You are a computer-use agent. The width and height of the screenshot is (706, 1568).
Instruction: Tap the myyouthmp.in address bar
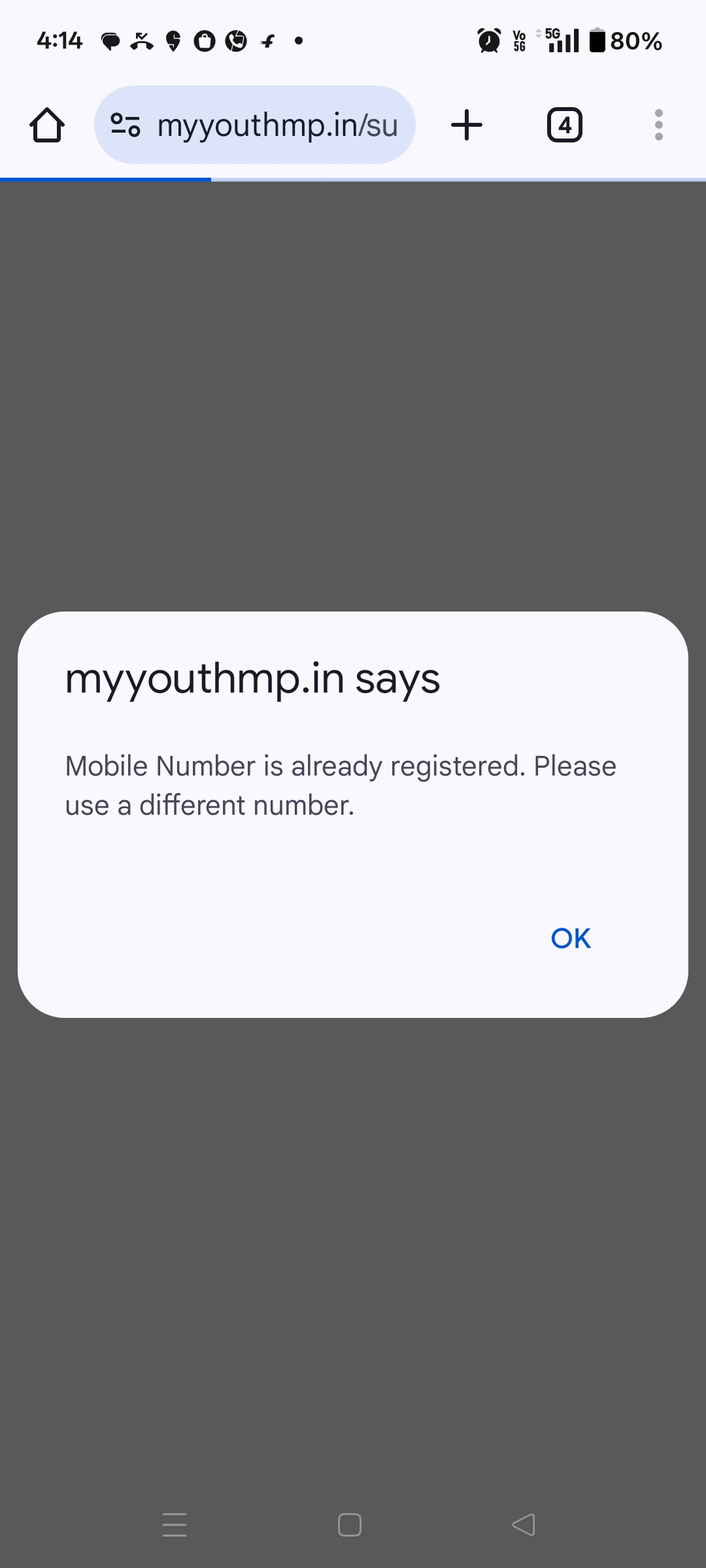click(255, 125)
